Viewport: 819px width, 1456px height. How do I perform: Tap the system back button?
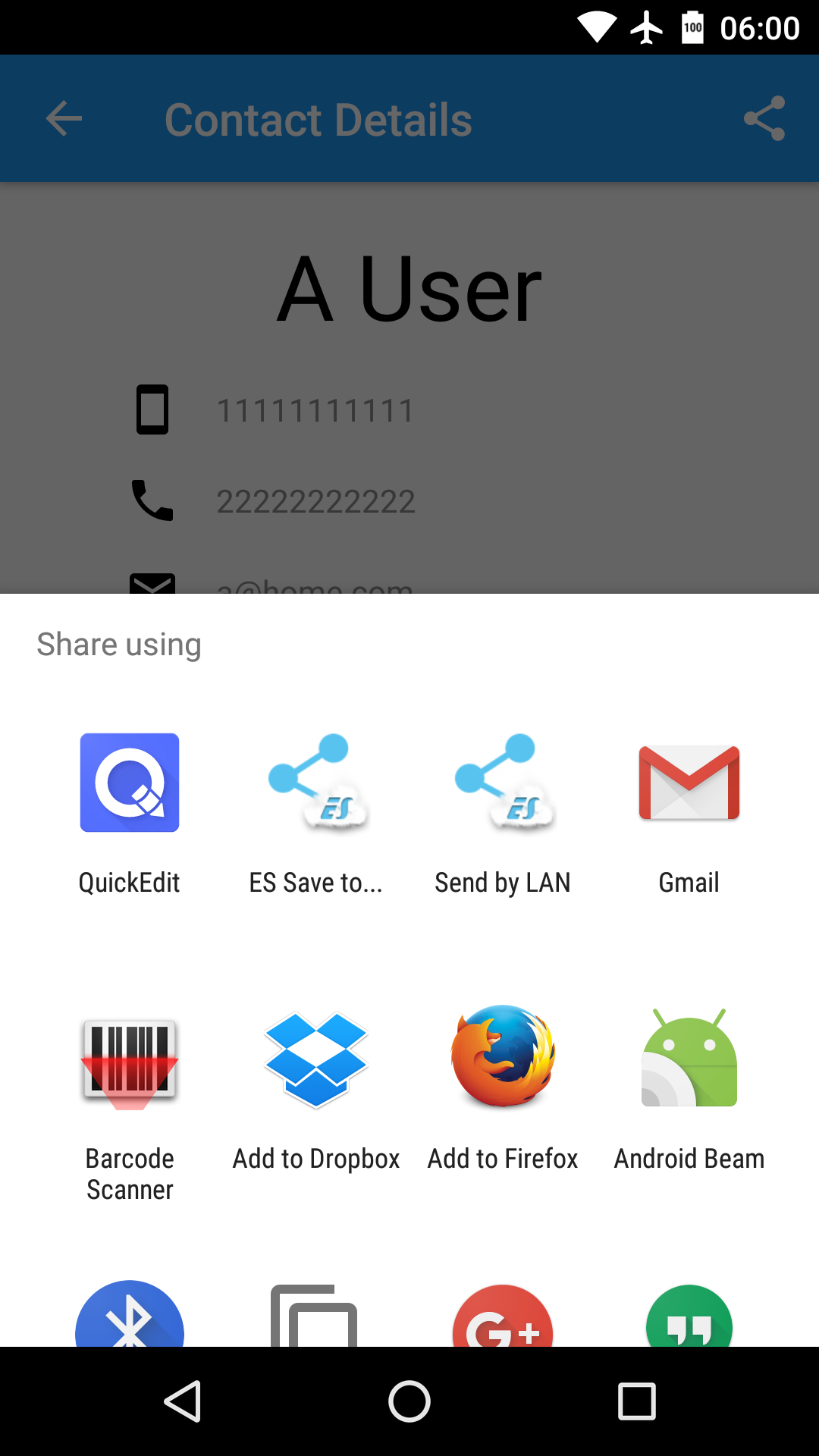(183, 1401)
